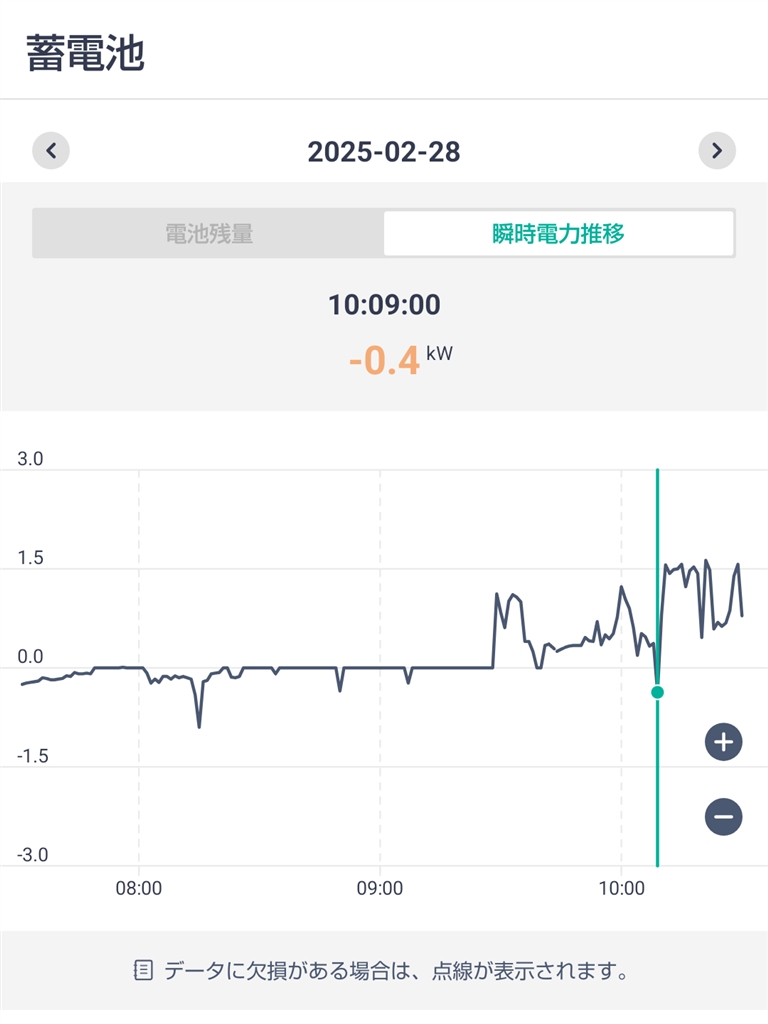Viewport: 768px width, 1024px height.
Task: Zoom out the chart with minus button
Action: tap(723, 816)
